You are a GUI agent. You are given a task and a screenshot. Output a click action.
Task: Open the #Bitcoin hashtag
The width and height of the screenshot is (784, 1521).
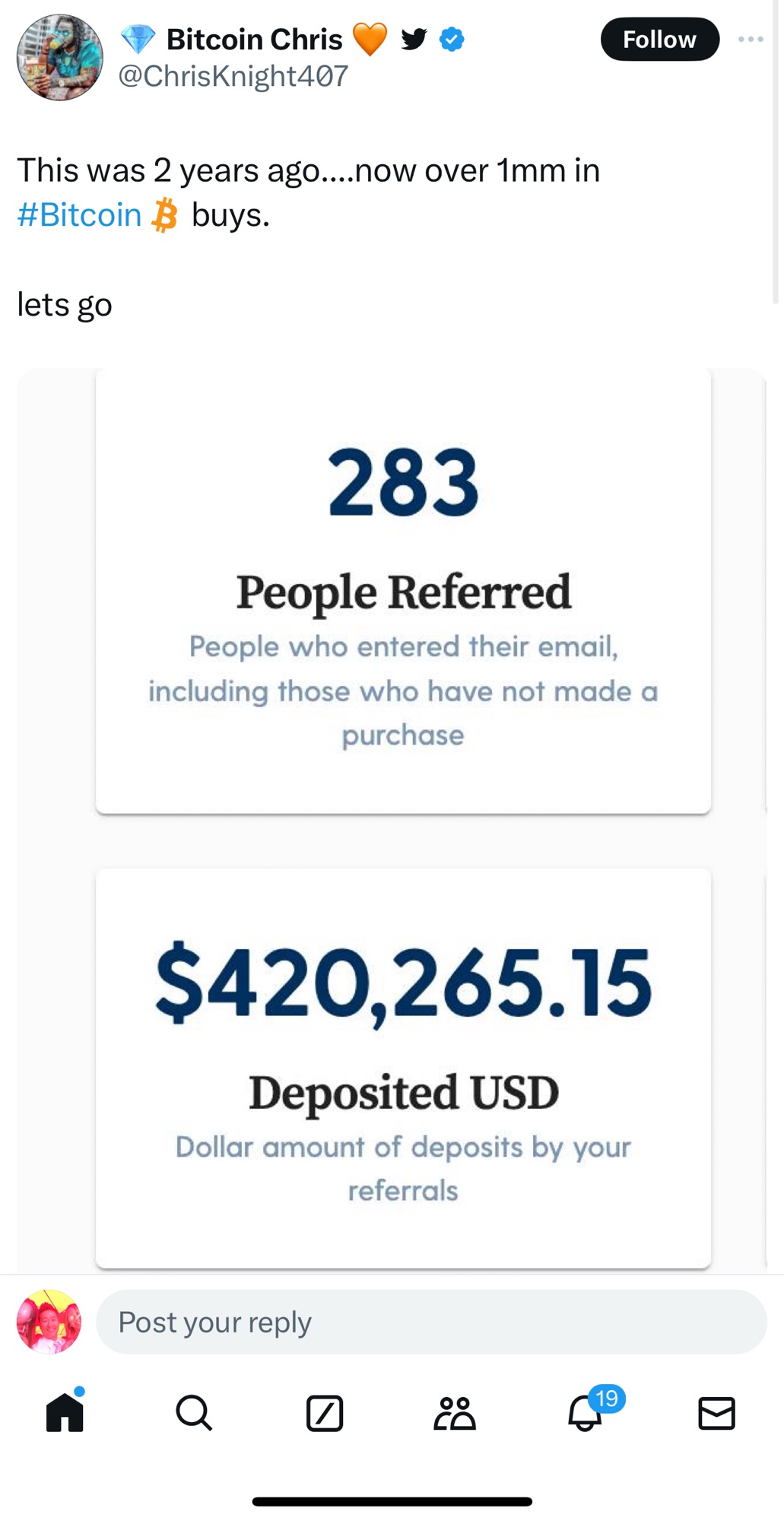(x=80, y=215)
